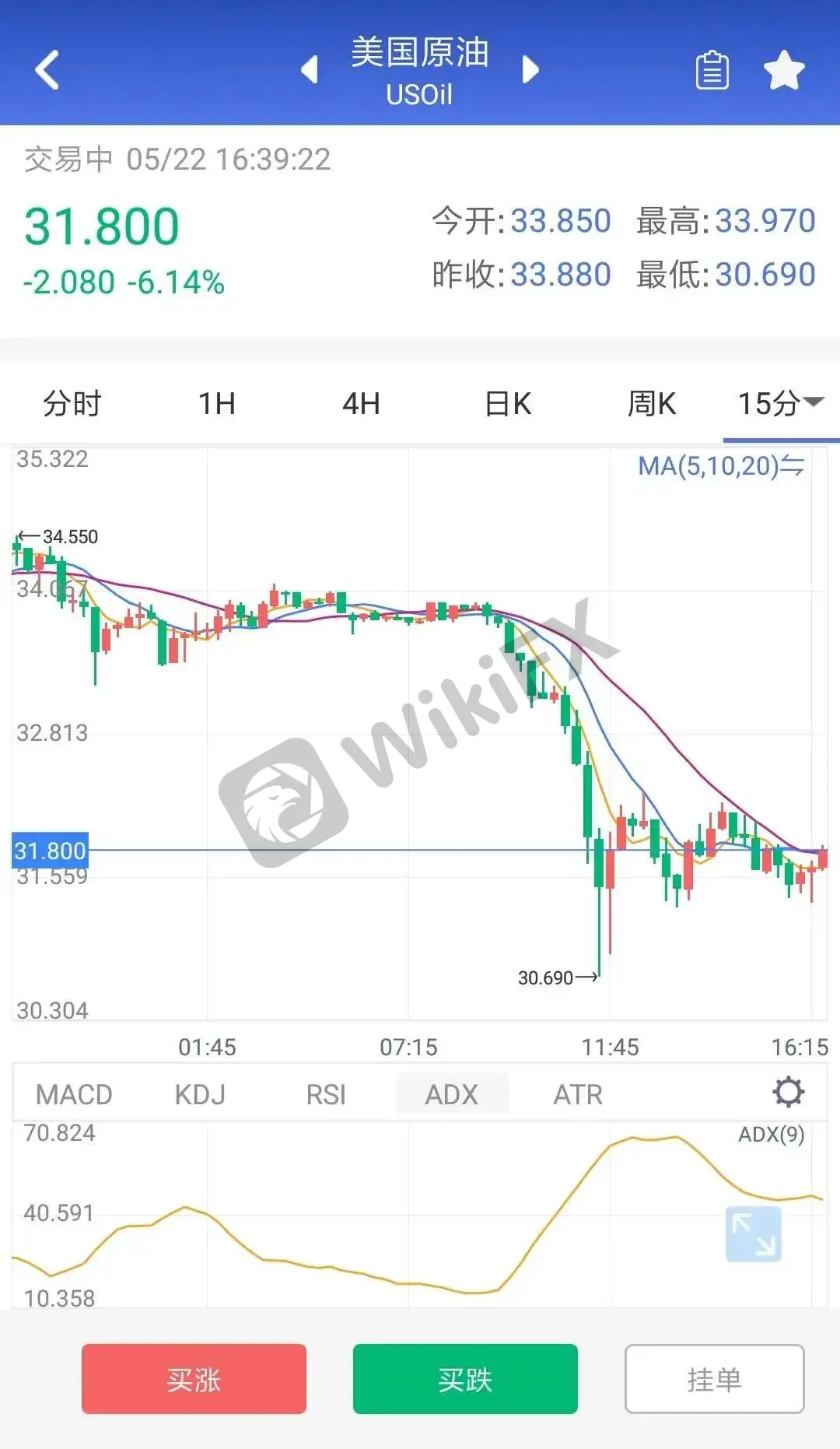Viewport: 840px width, 1449px height.
Task: Show the 日K daily chart
Action: point(507,403)
